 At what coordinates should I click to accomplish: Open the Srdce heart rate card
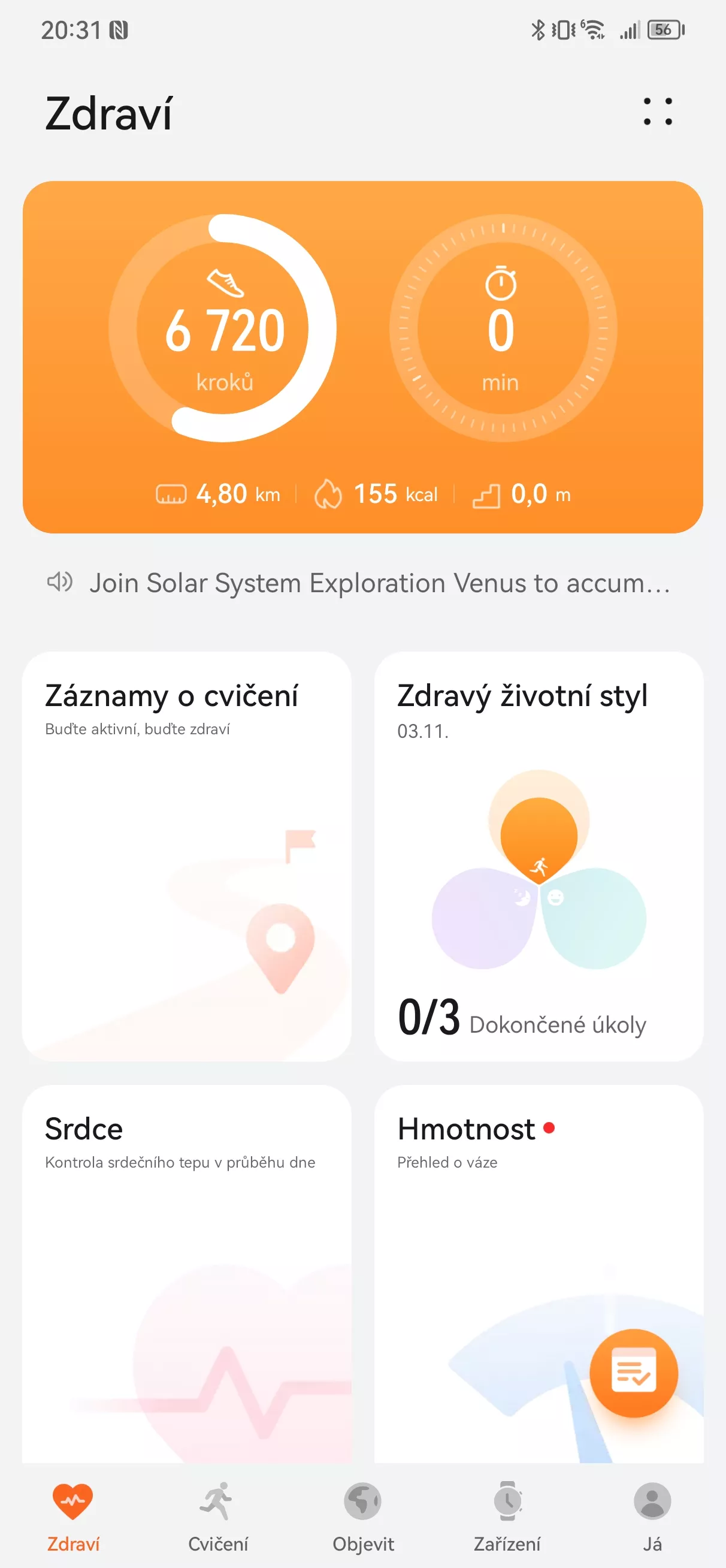point(187,1273)
